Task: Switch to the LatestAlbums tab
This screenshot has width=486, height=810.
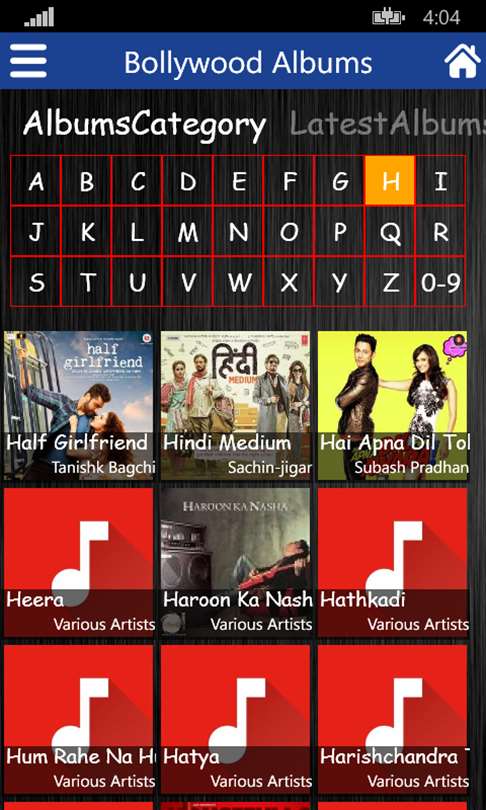Action: point(387,124)
